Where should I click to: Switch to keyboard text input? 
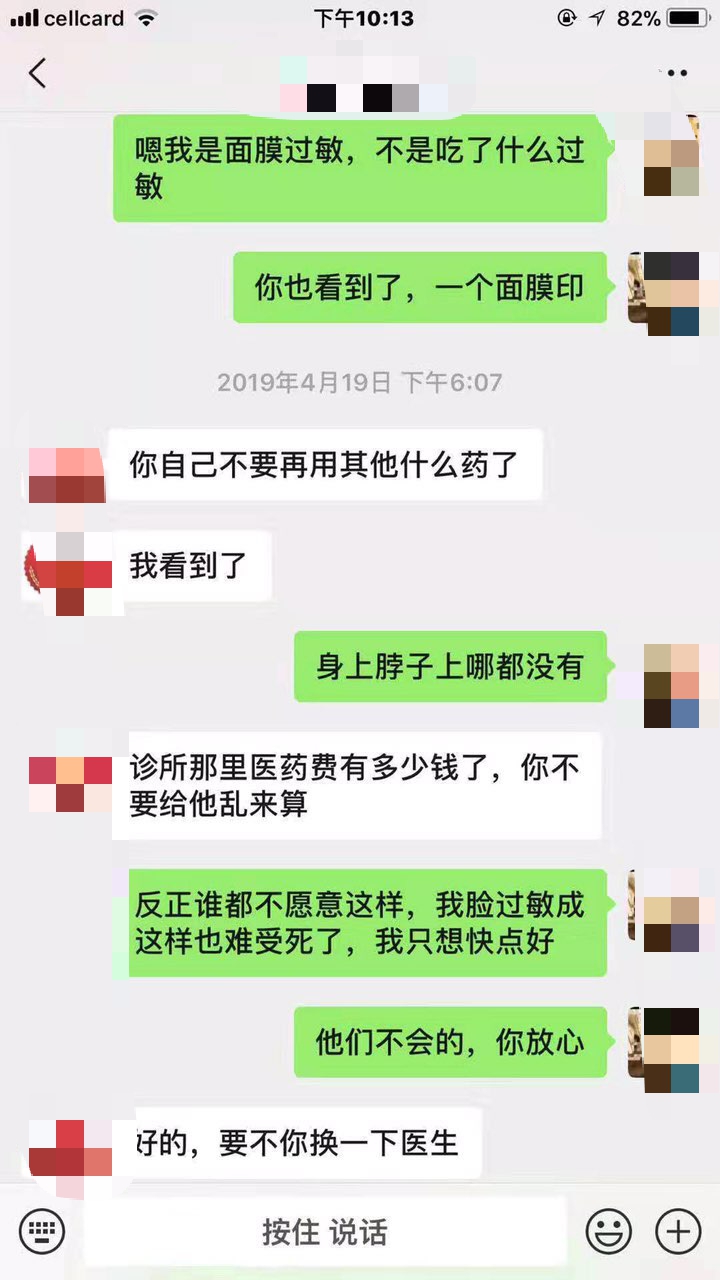coord(42,1229)
